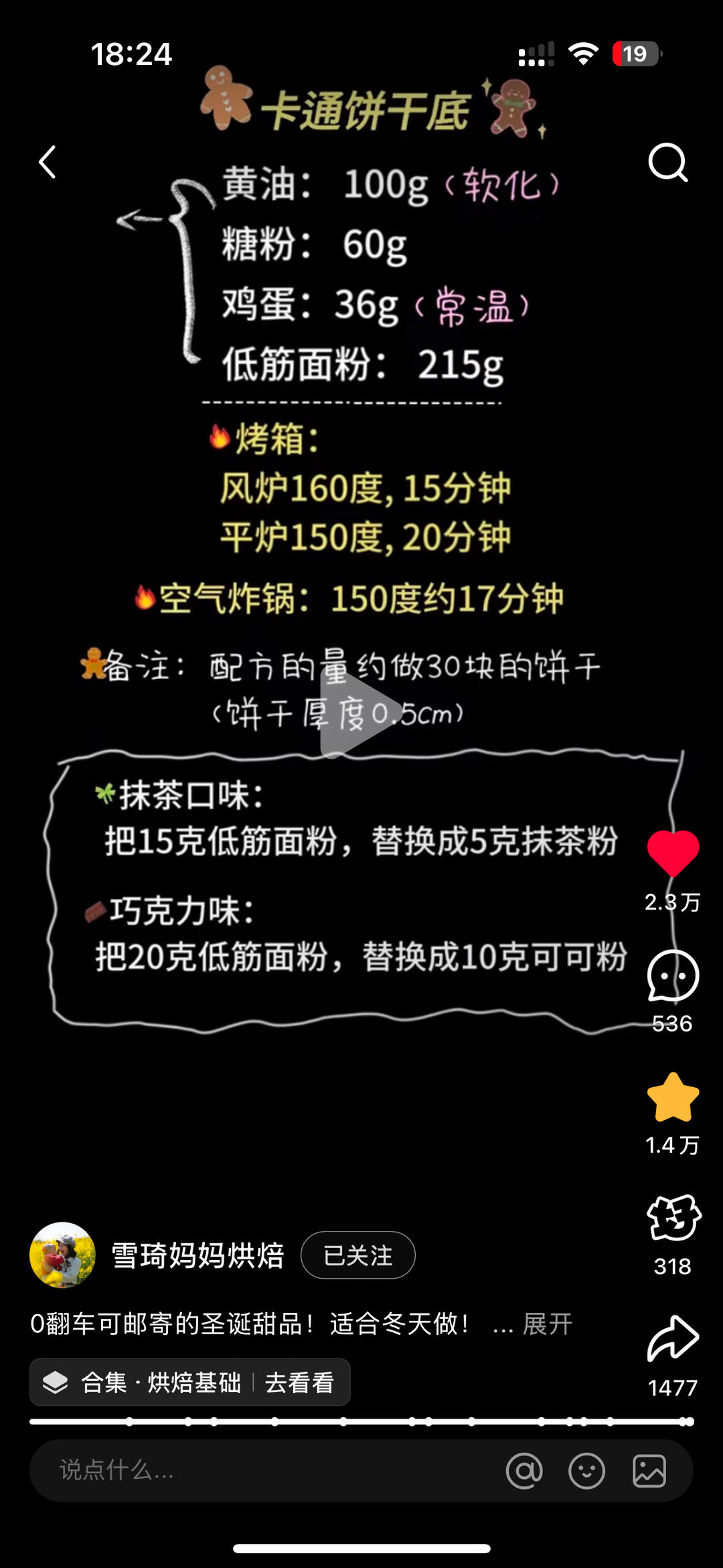Open the 烘焙基础 collection via 去看看
The image size is (723, 1568).
pyautogui.click(x=299, y=1382)
